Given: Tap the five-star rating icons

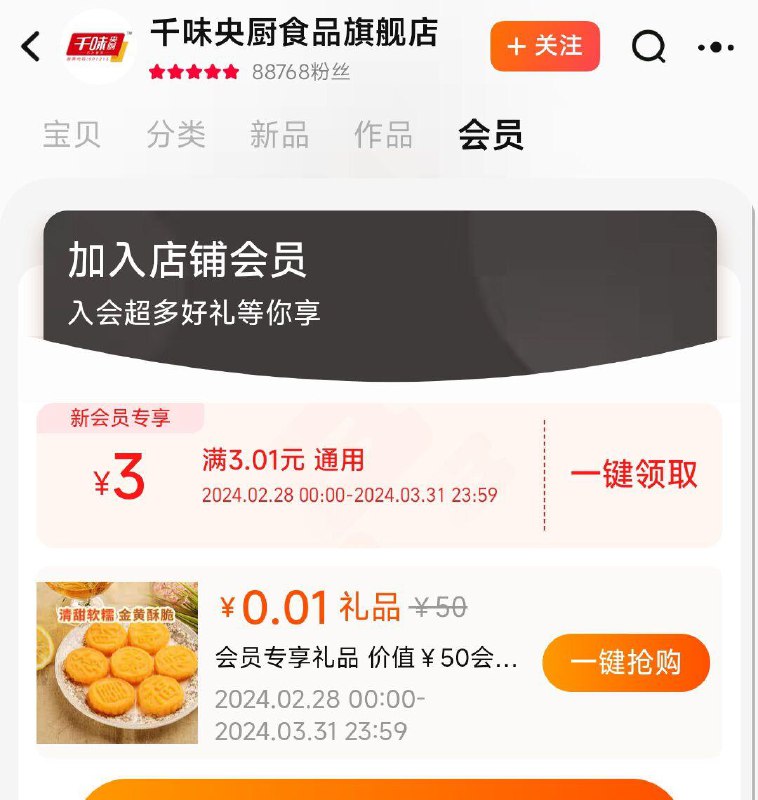Looking at the screenshot, I should pos(193,71).
